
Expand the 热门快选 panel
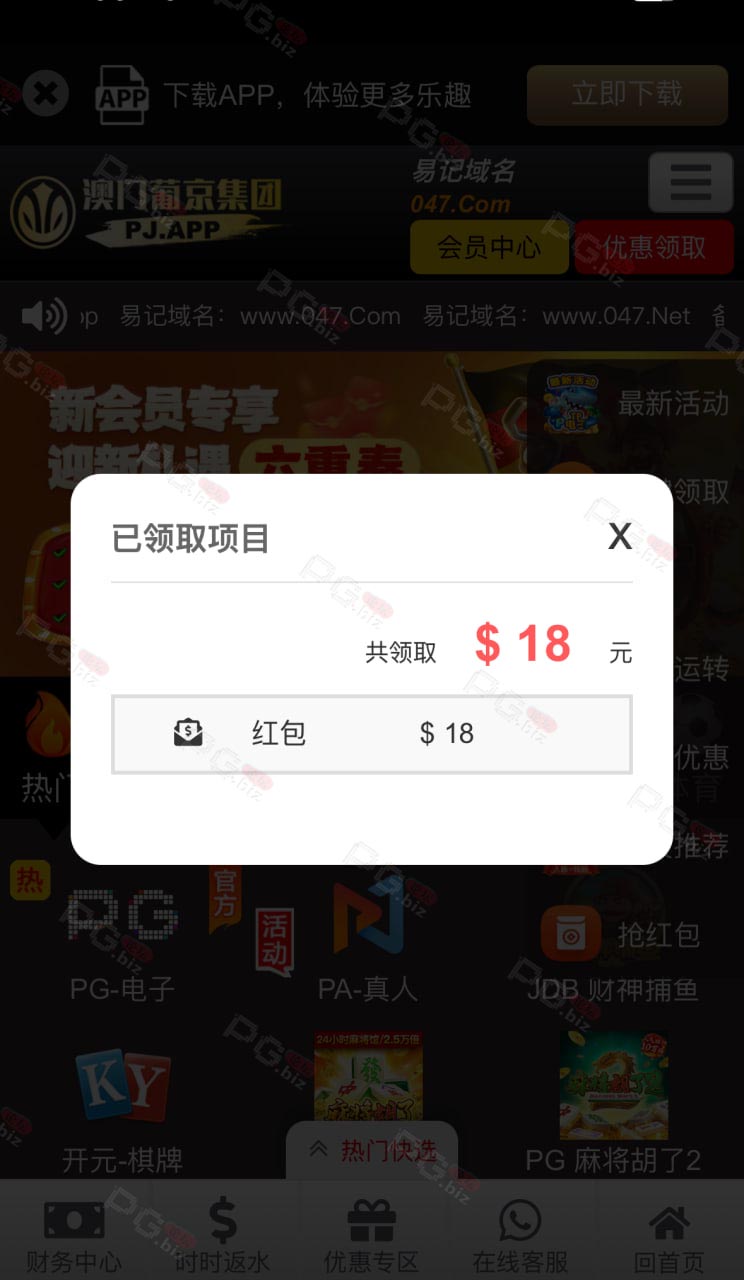[x=372, y=1150]
